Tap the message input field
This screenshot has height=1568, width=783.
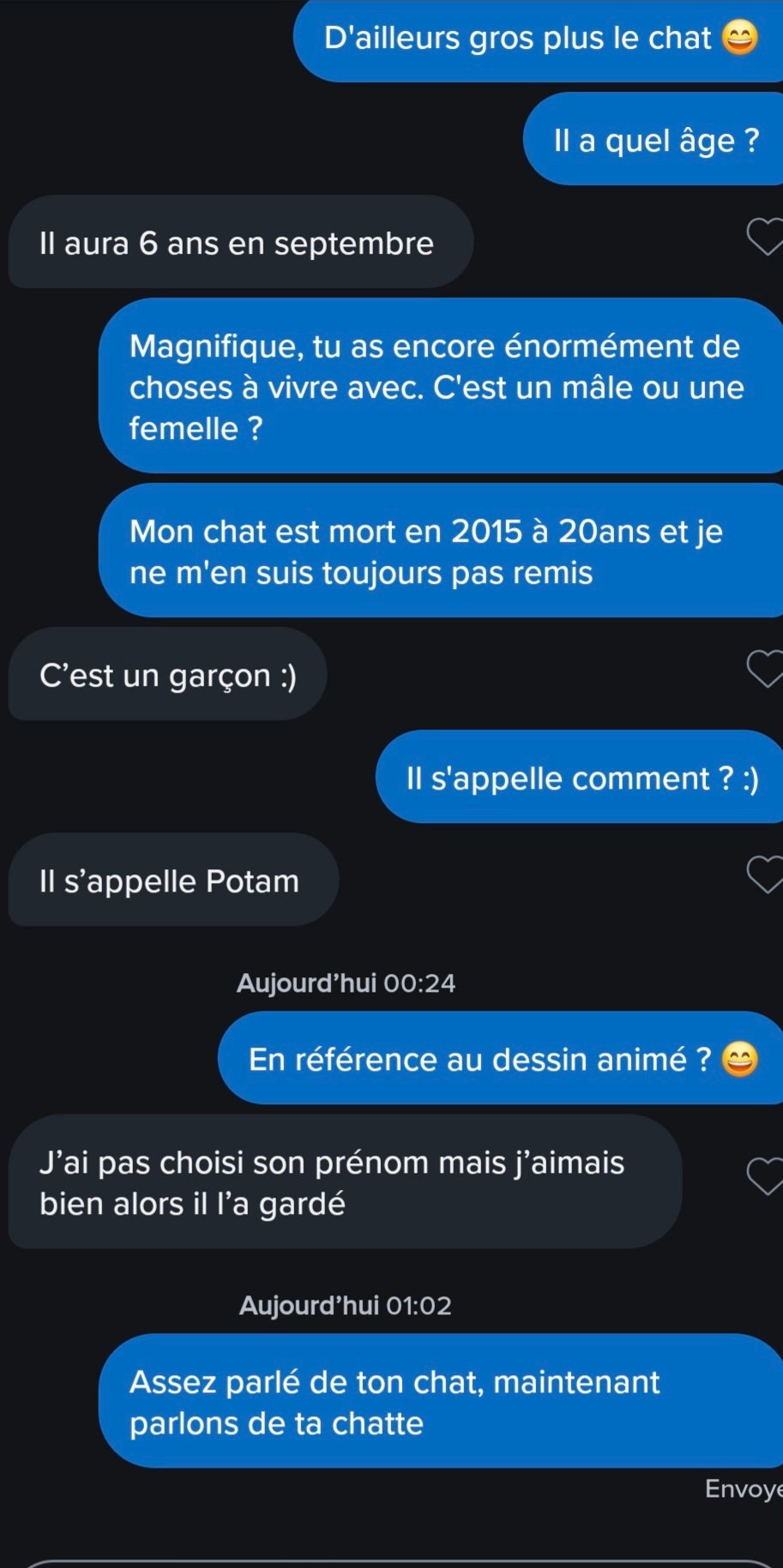click(x=391, y=1562)
